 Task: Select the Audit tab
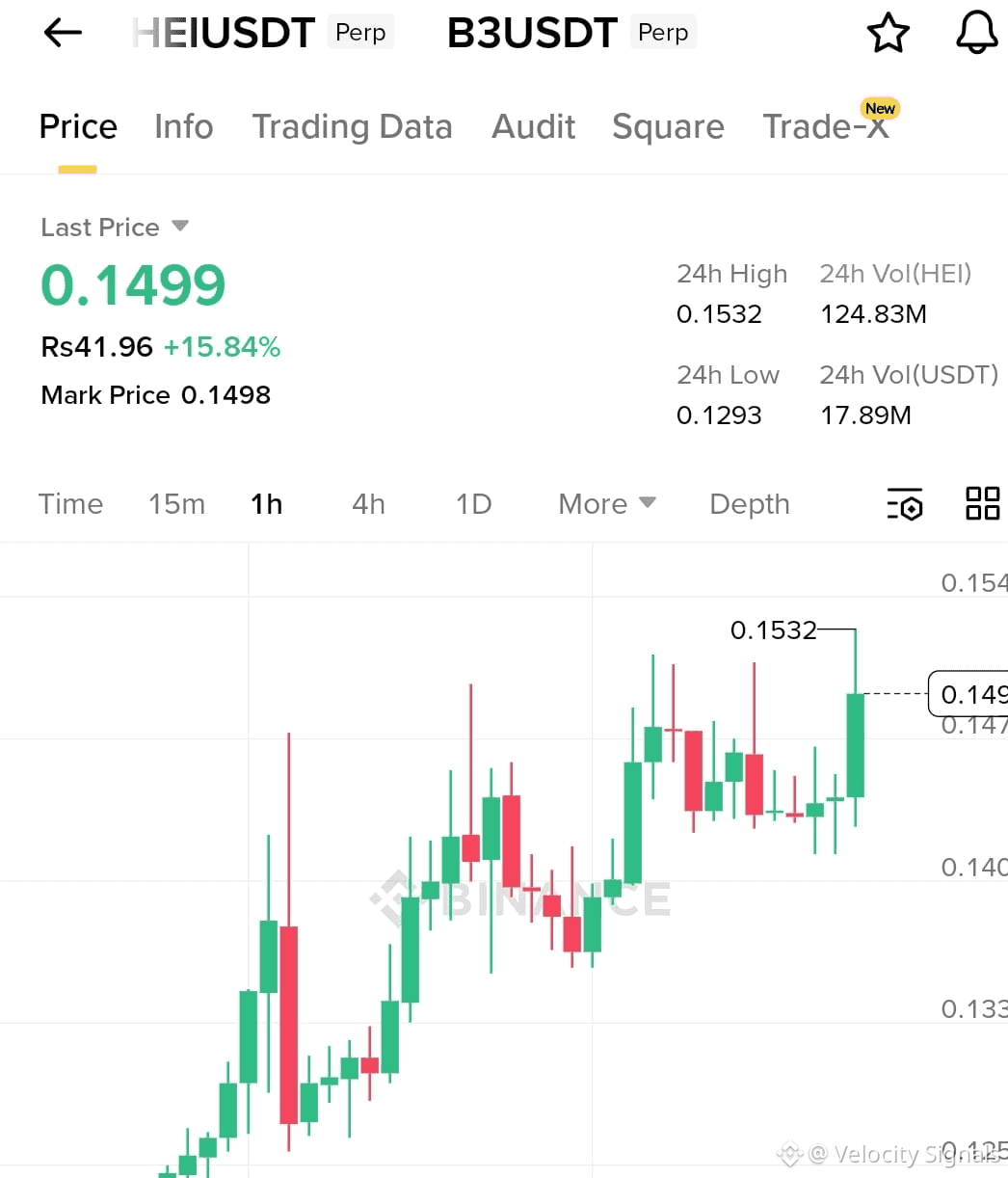[533, 126]
